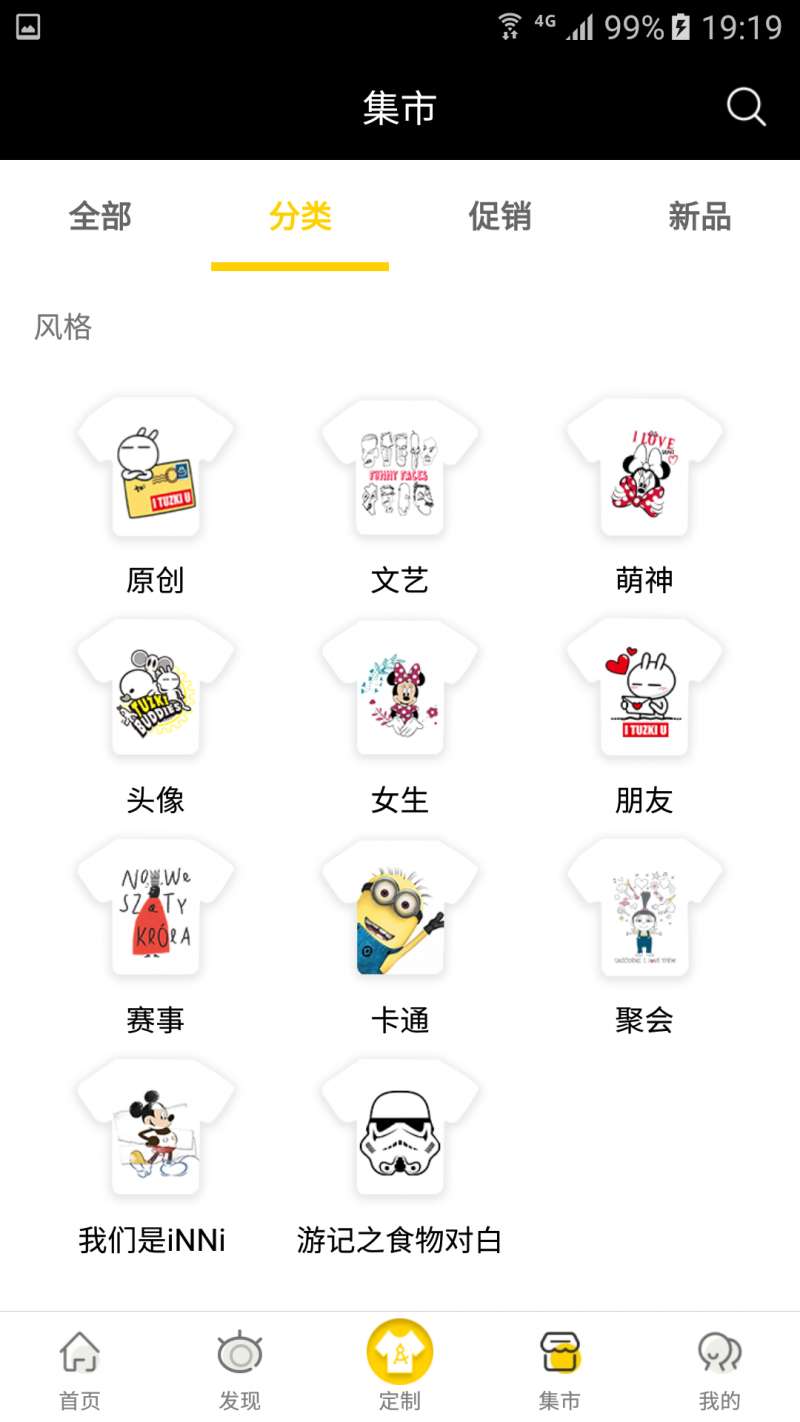Image resolution: width=800 pixels, height=1422 pixels.
Task: Open the 聚会 category
Action: click(x=645, y=937)
